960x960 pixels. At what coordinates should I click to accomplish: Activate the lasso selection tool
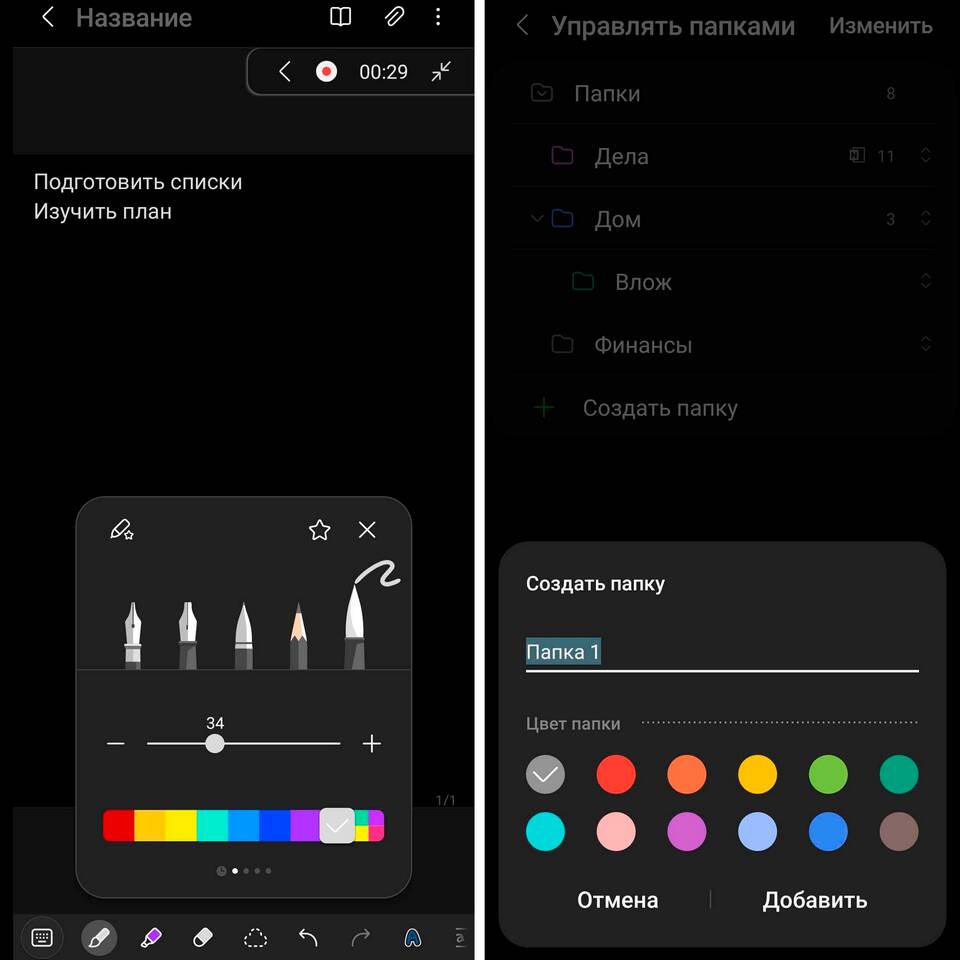click(256, 938)
